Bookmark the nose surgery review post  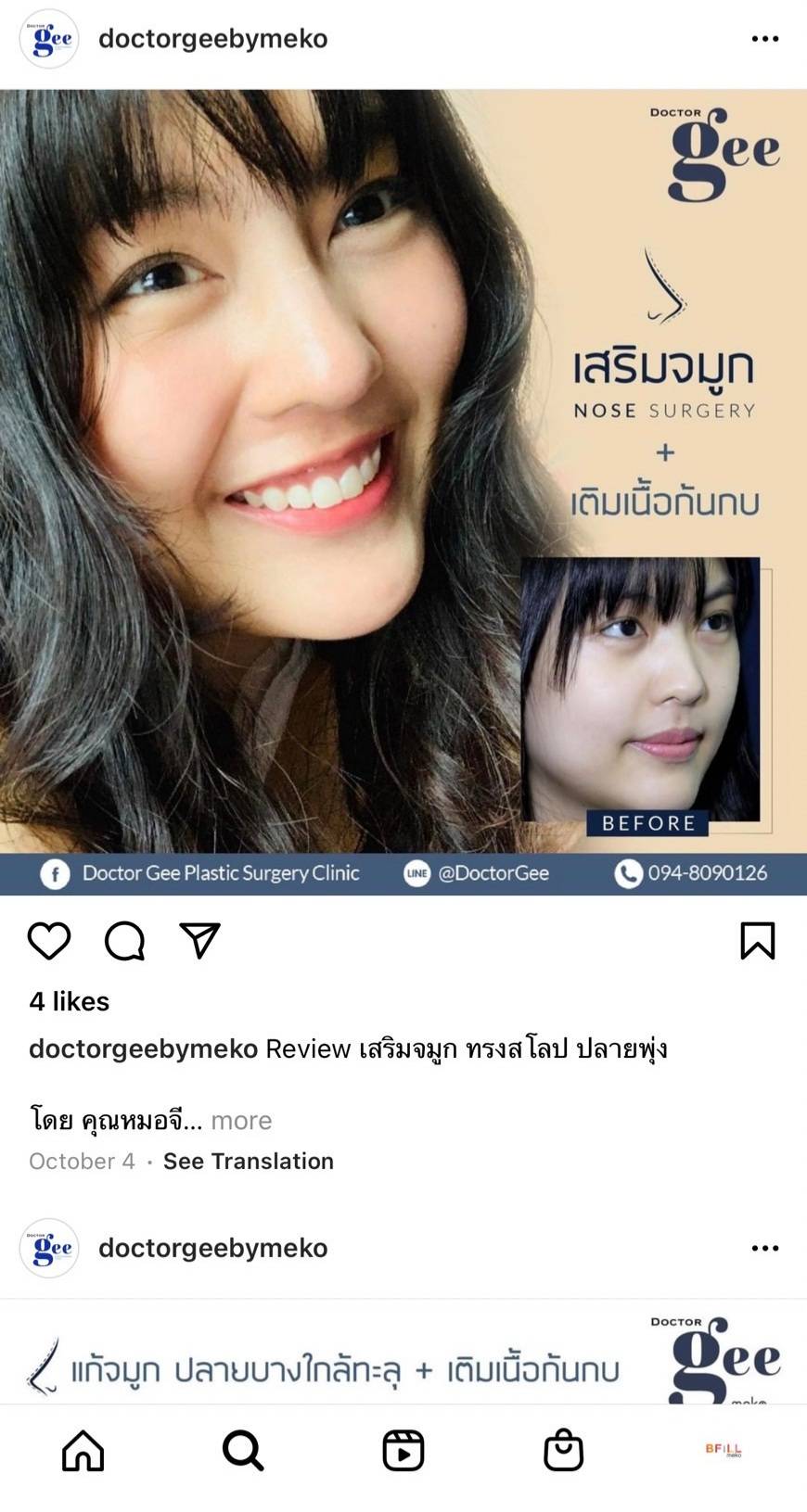[757, 941]
